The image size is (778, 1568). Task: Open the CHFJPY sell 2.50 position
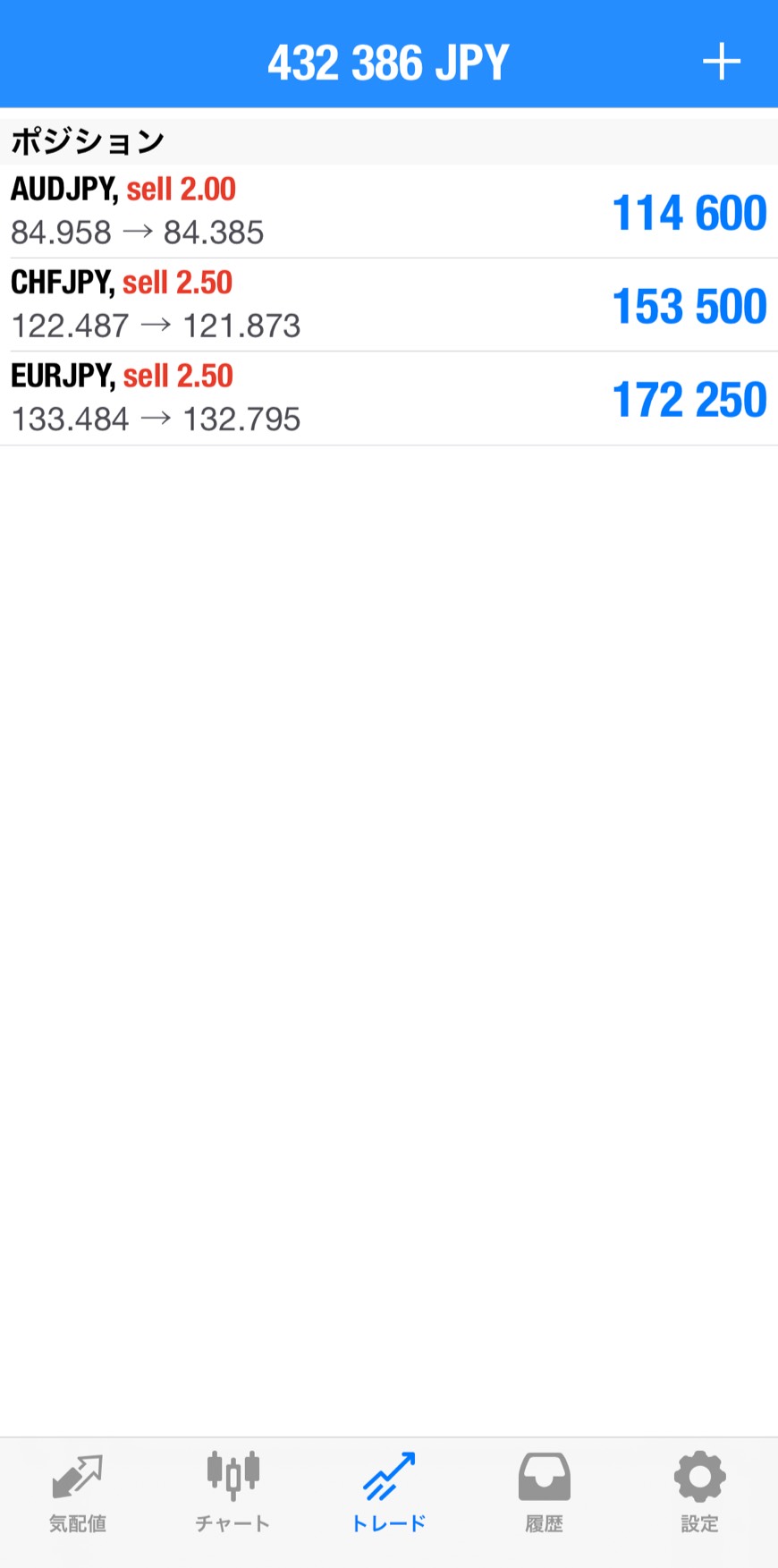tap(388, 305)
